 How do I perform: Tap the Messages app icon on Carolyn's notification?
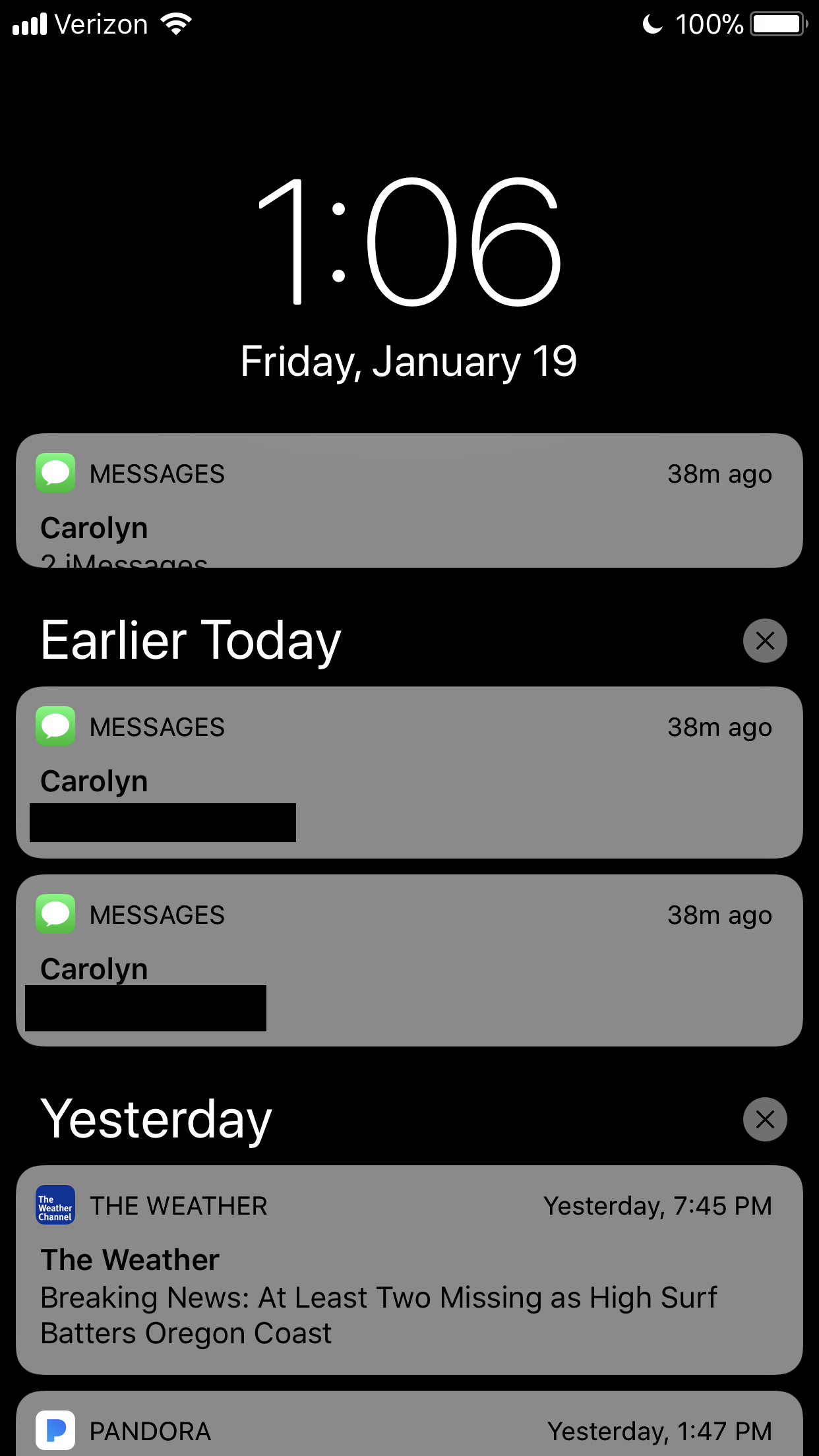click(55, 473)
